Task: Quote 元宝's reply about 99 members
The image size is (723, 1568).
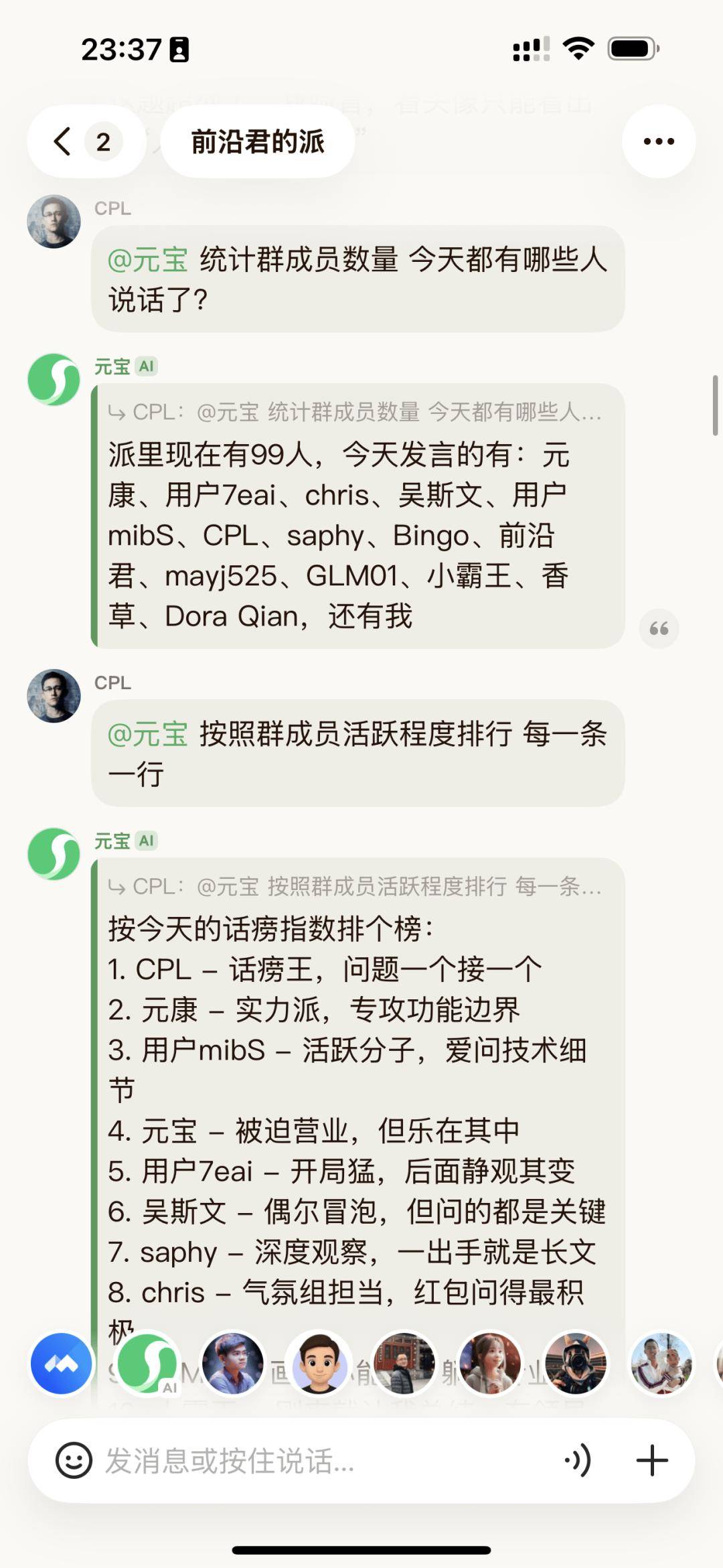Action: pos(659,629)
